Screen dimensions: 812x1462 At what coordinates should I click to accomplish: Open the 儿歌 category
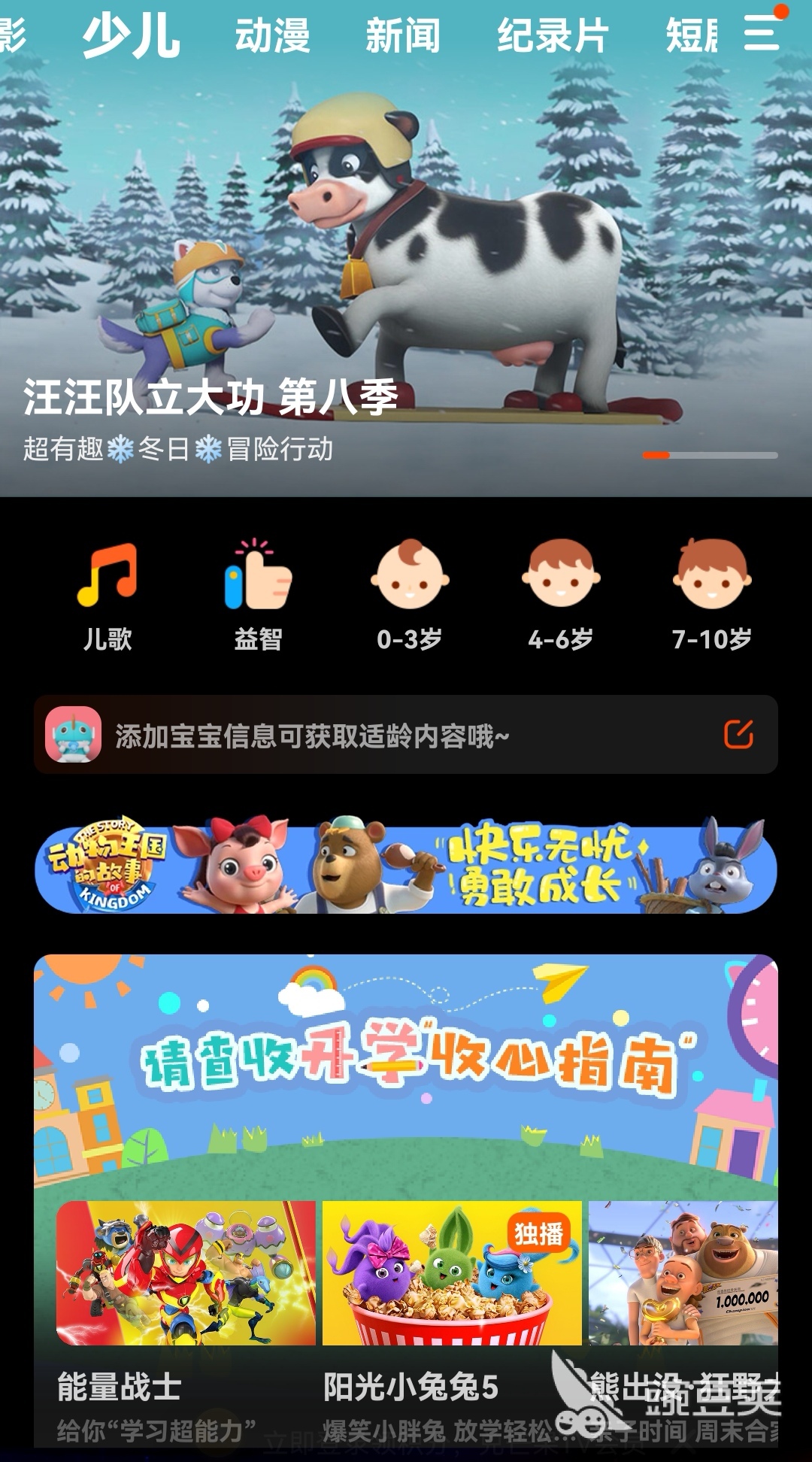tap(107, 594)
